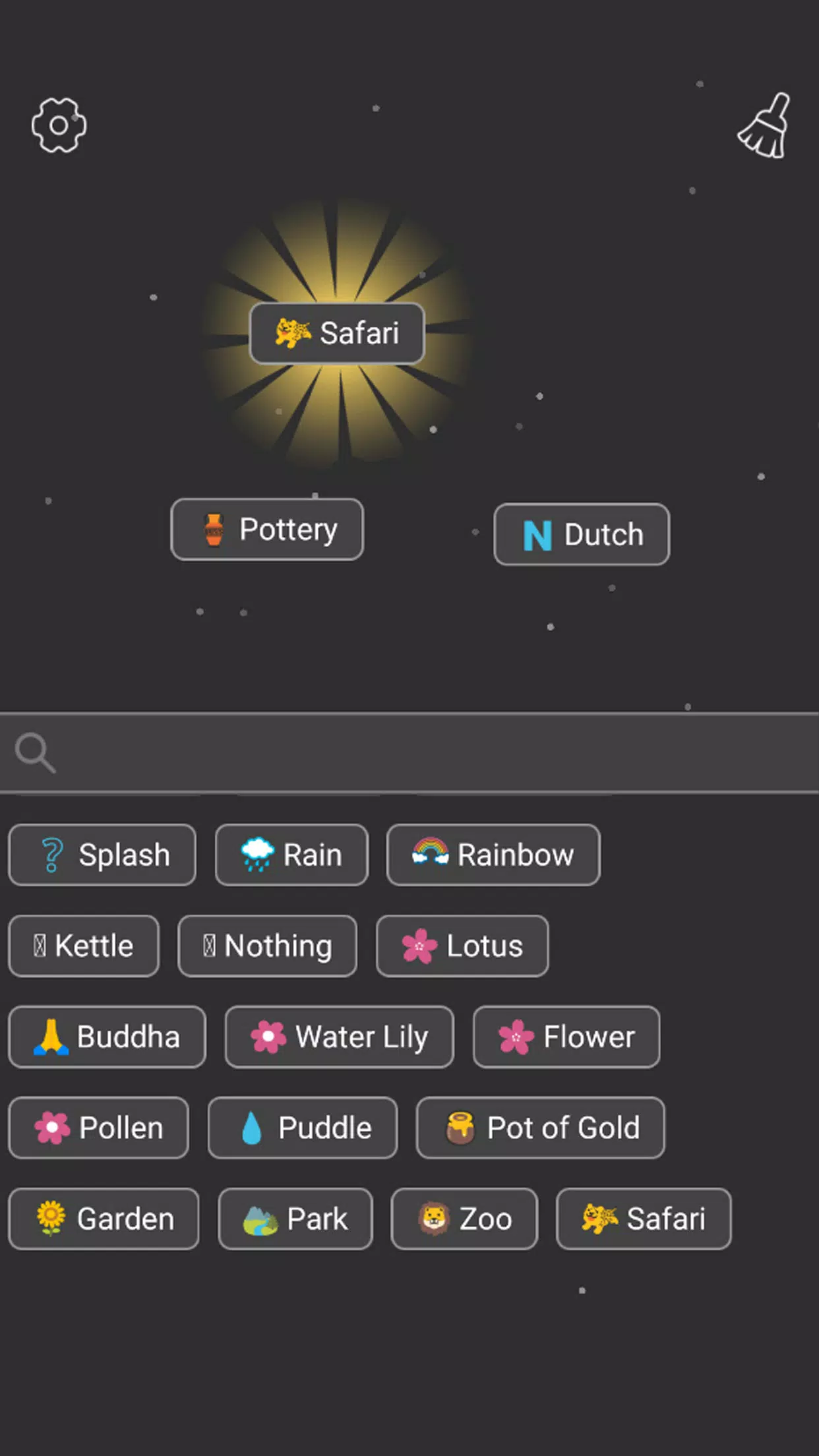Choose the Pot of Gold element
Screen dimensions: 819x1456
coord(540,1128)
